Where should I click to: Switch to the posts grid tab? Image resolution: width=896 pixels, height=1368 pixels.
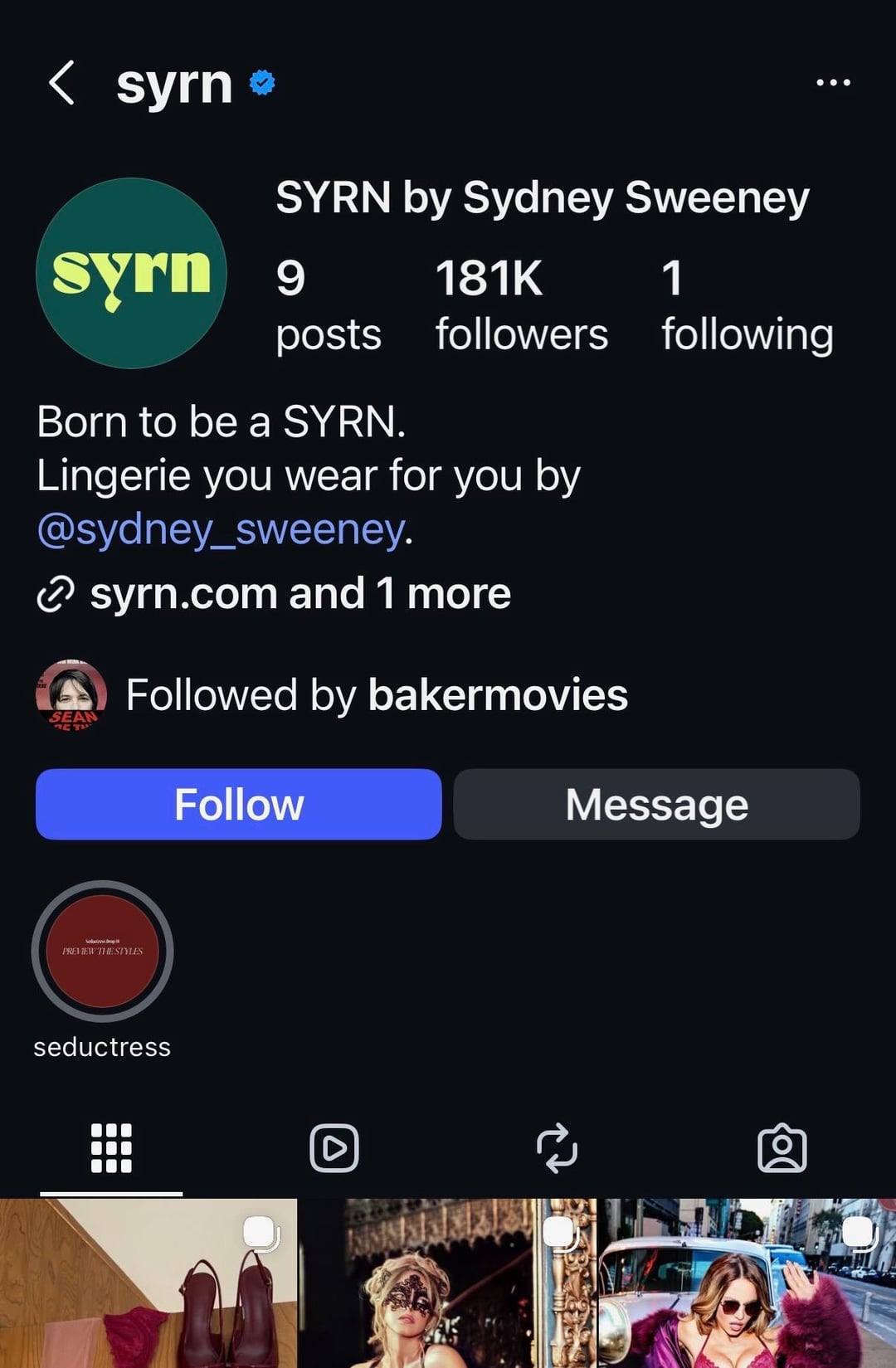pos(111,1148)
